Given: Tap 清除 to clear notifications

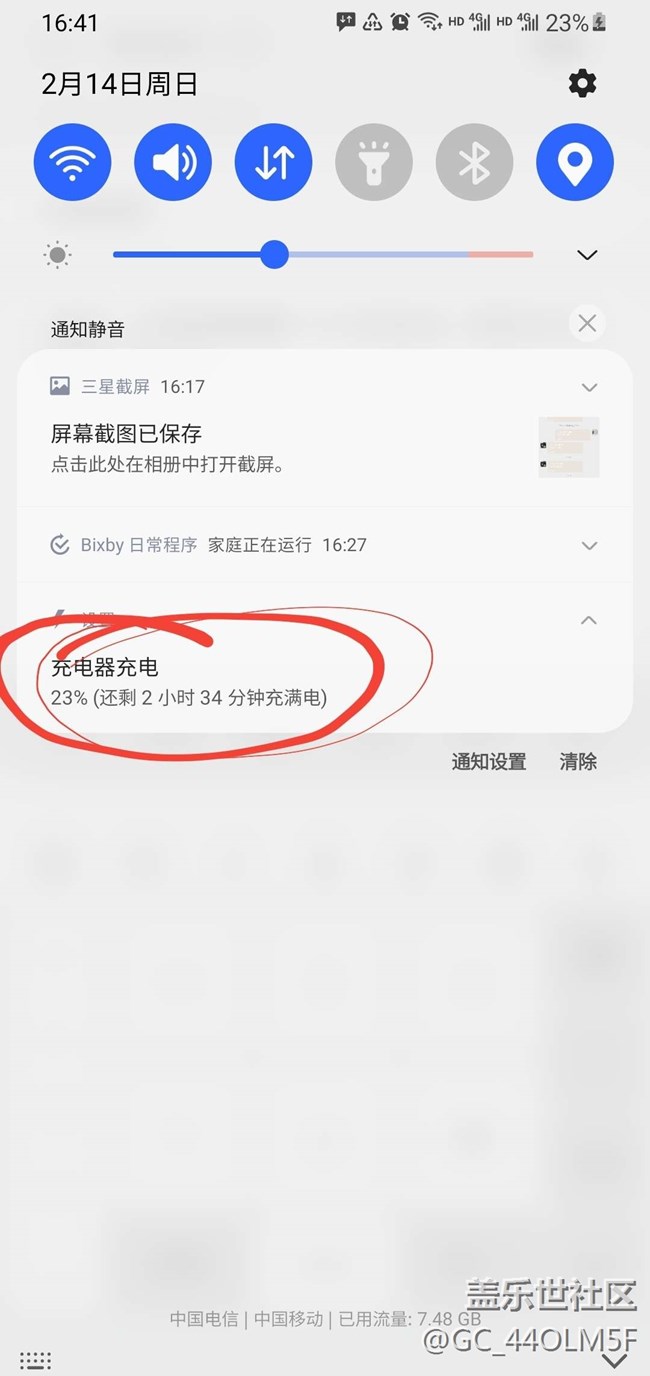Looking at the screenshot, I should pyautogui.click(x=578, y=762).
